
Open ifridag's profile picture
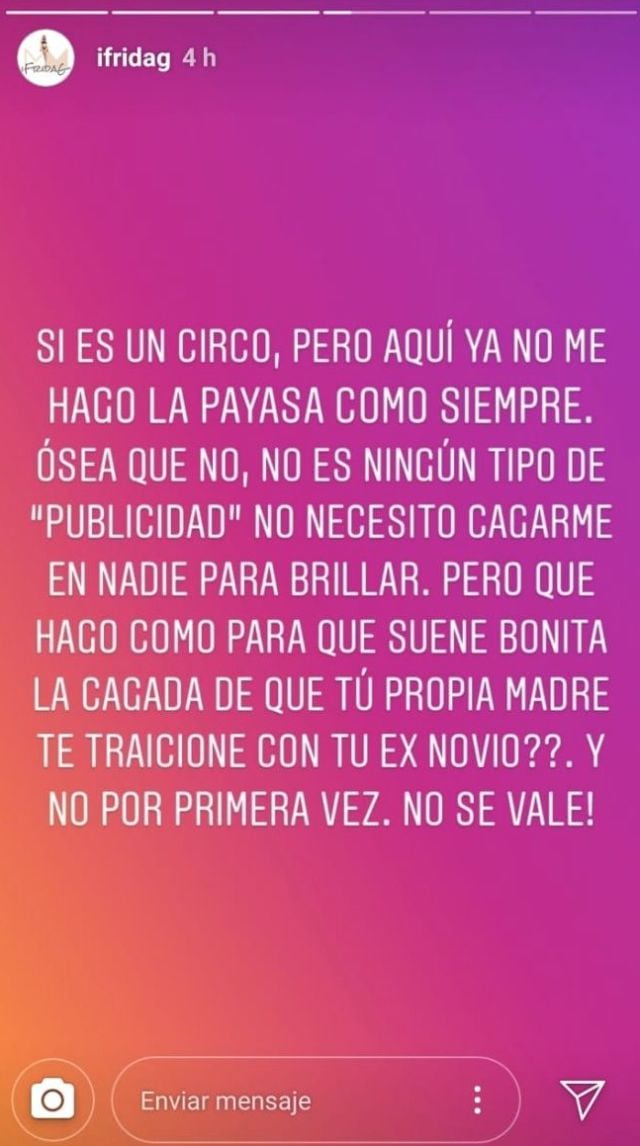coord(46,58)
